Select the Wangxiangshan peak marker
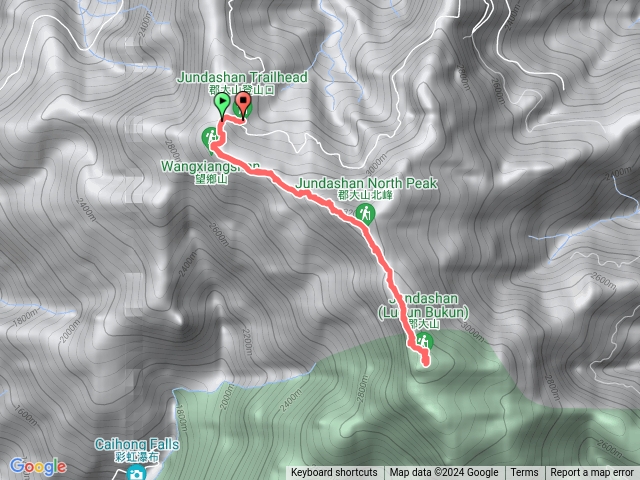The image size is (640, 480). coord(212,138)
